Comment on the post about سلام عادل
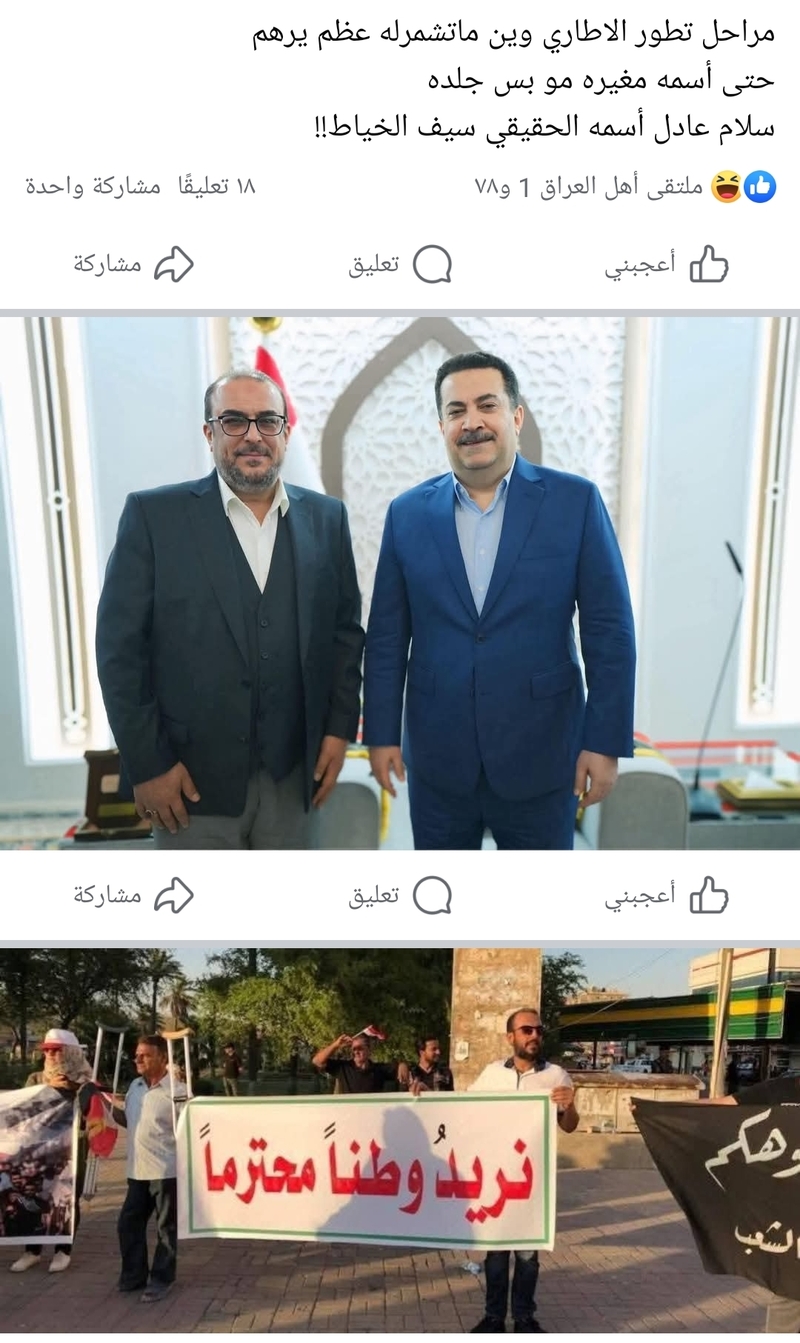The image size is (800, 1343). pyautogui.click(x=400, y=265)
